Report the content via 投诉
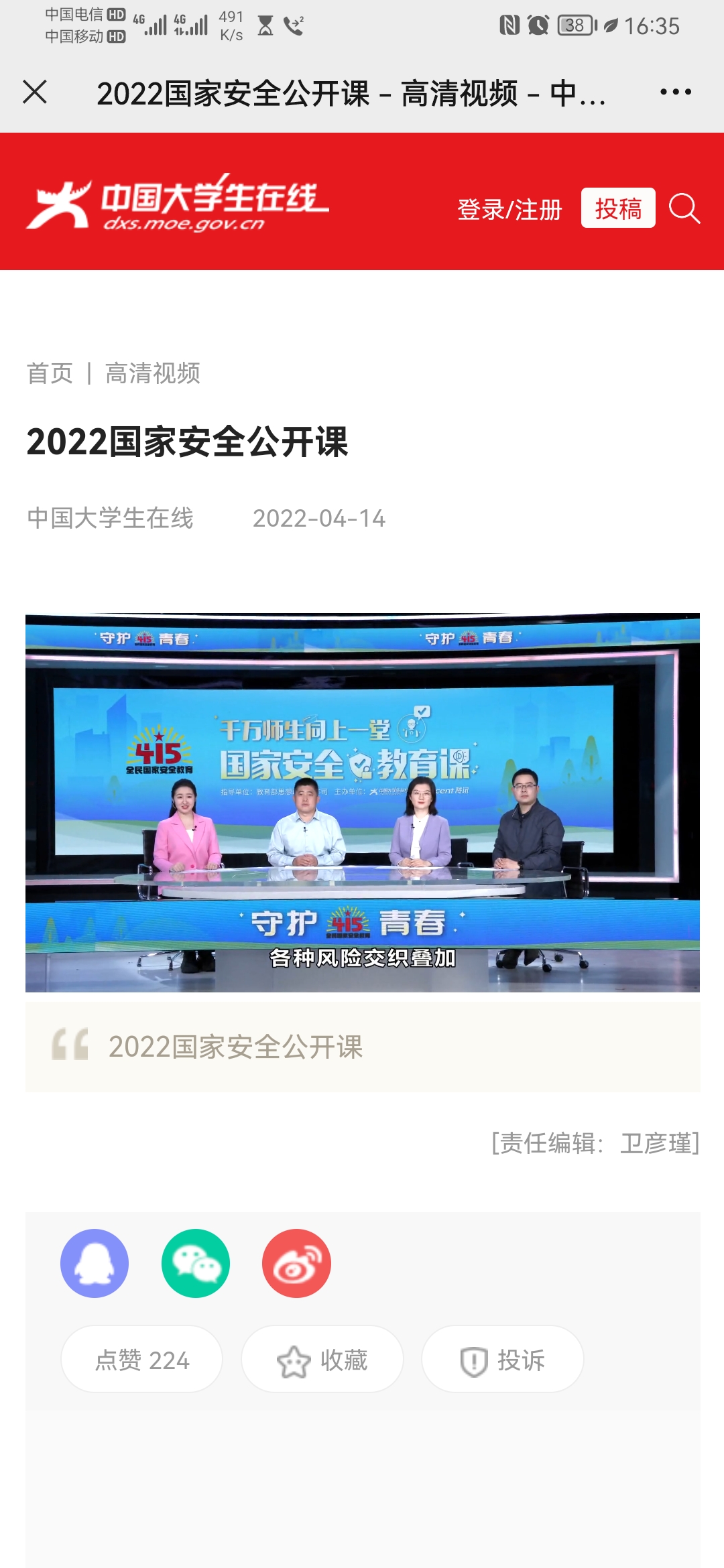Screen dimensions: 724x1568 [x=502, y=1360]
